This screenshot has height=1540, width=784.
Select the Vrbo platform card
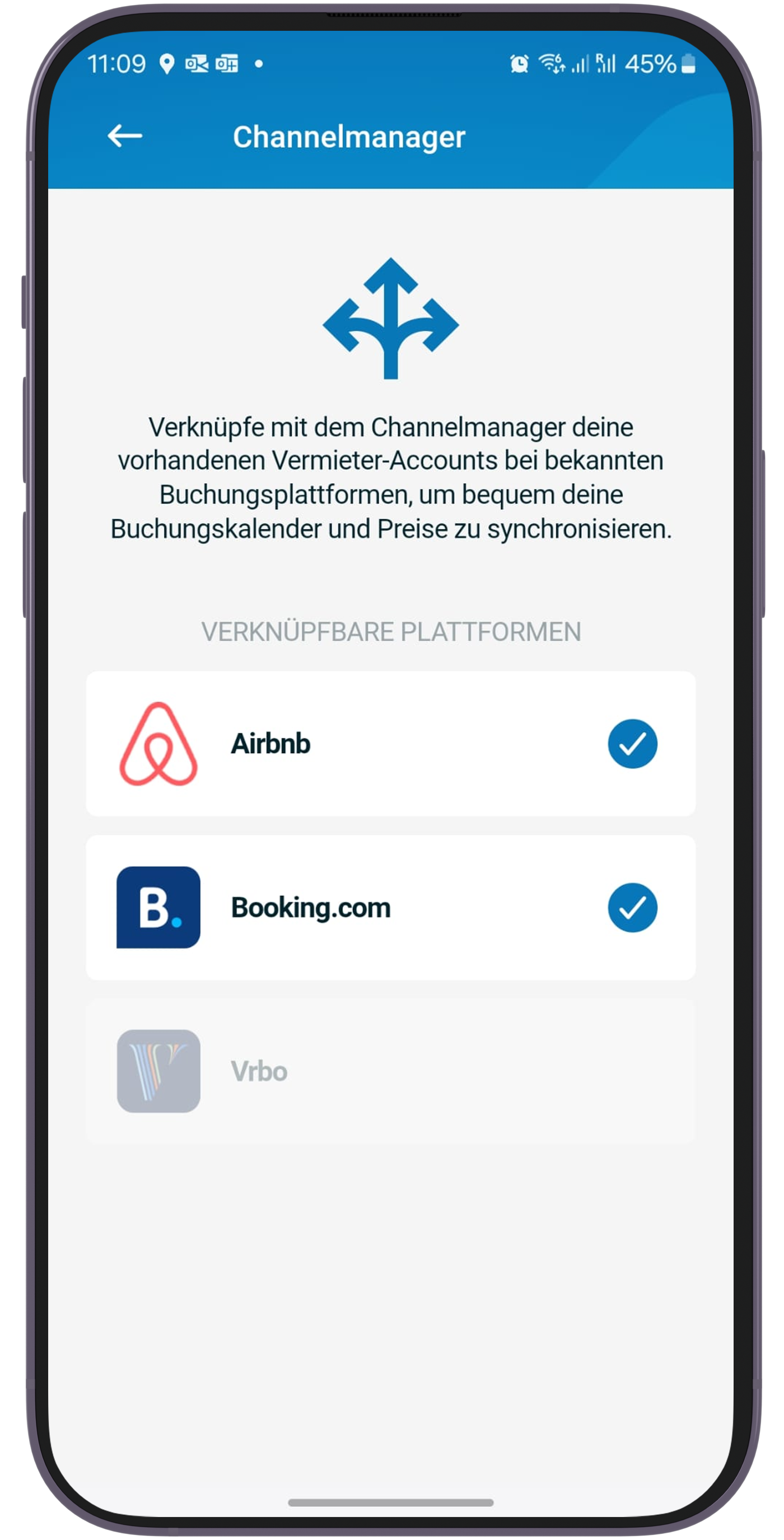coord(390,1071)
